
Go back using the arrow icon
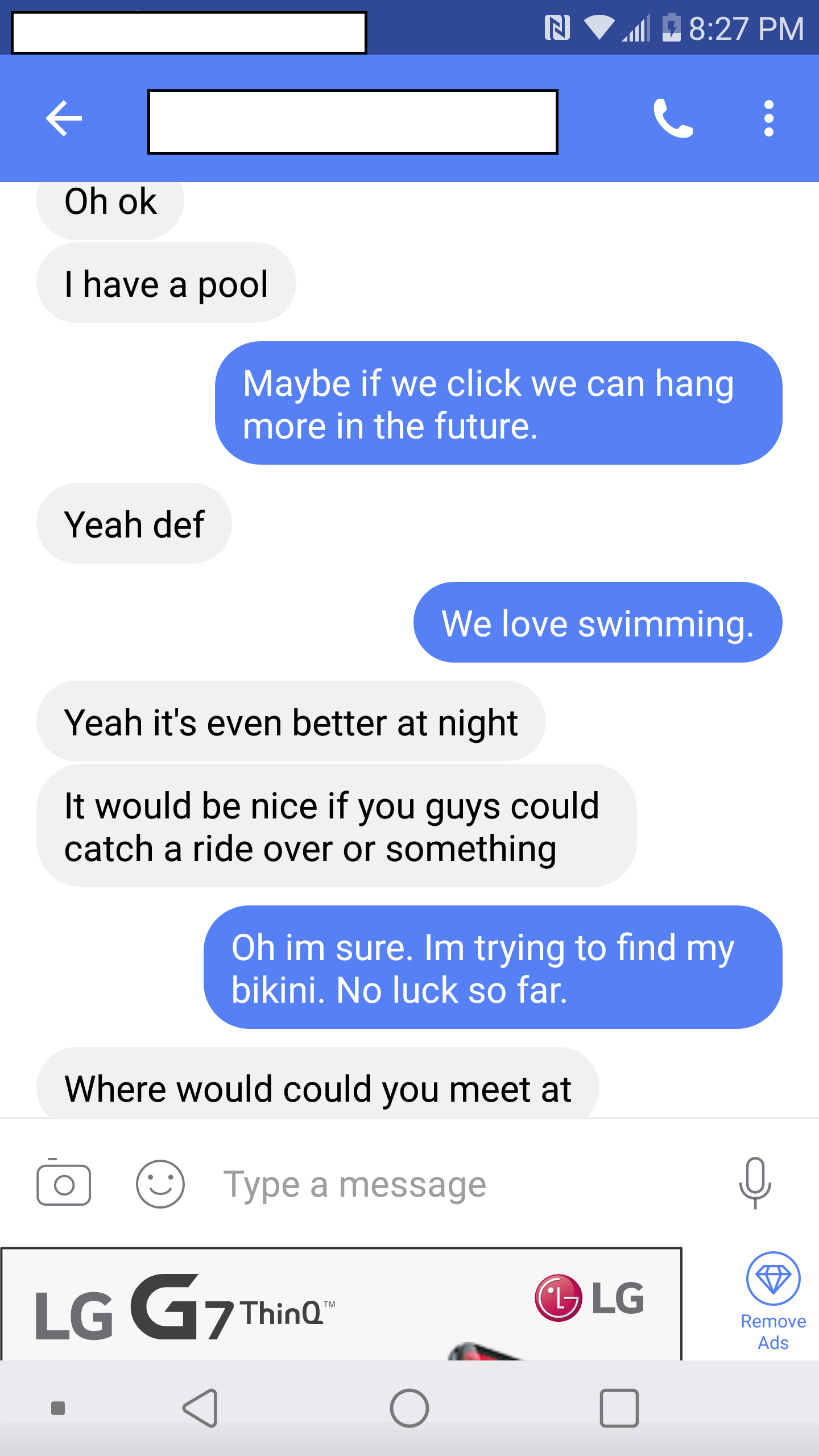64,118
